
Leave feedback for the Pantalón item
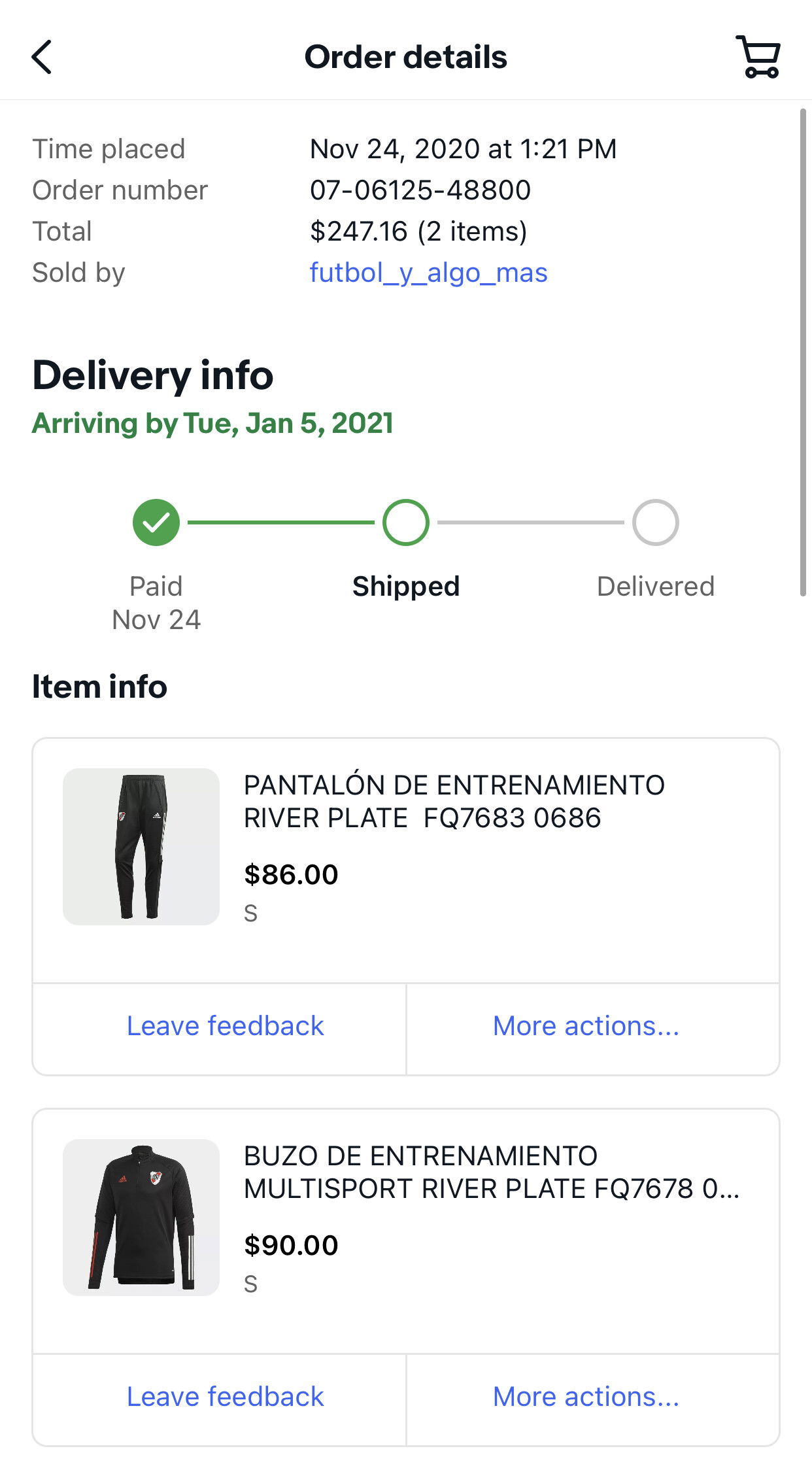click(225, 1025)
